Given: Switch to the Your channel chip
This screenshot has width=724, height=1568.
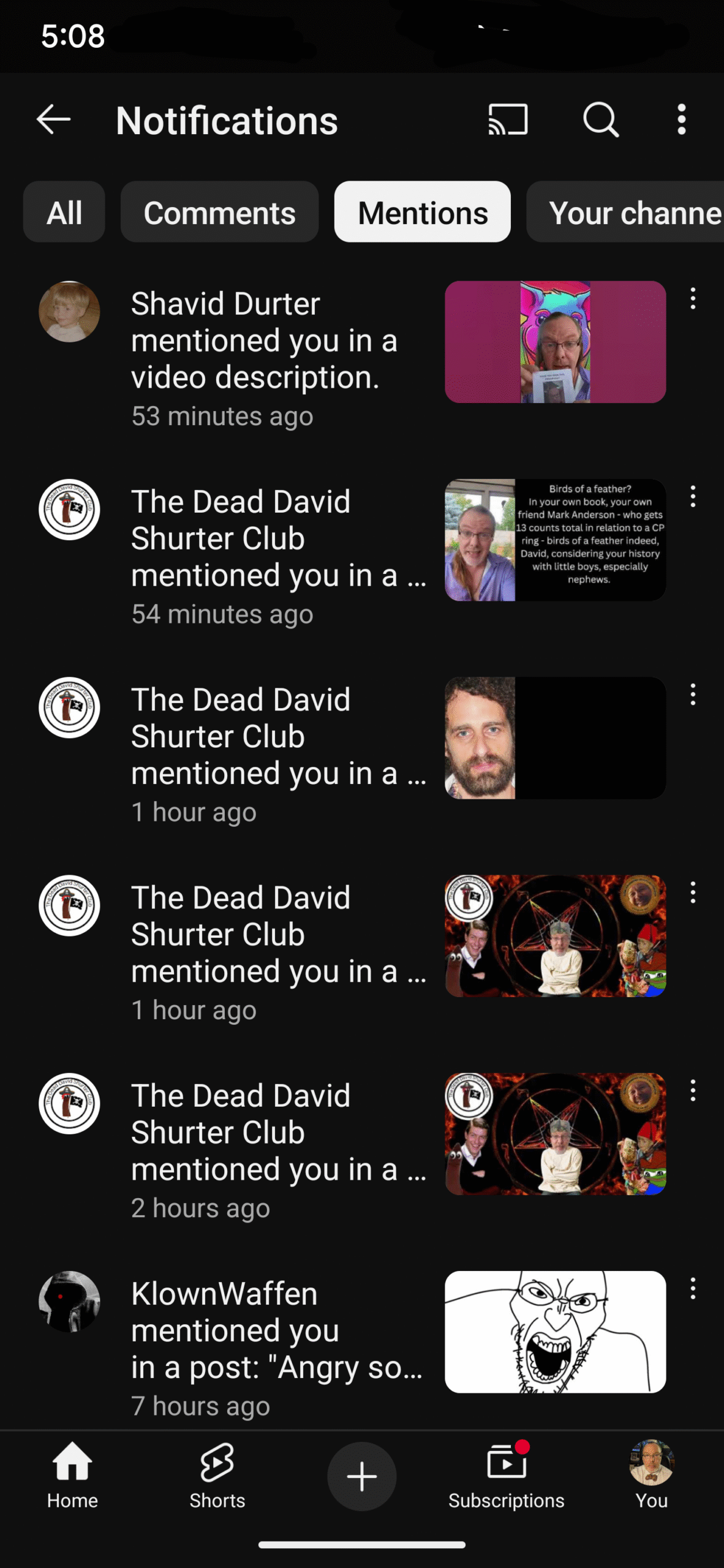Looking at the screenshot, I should tap(625, 212).
